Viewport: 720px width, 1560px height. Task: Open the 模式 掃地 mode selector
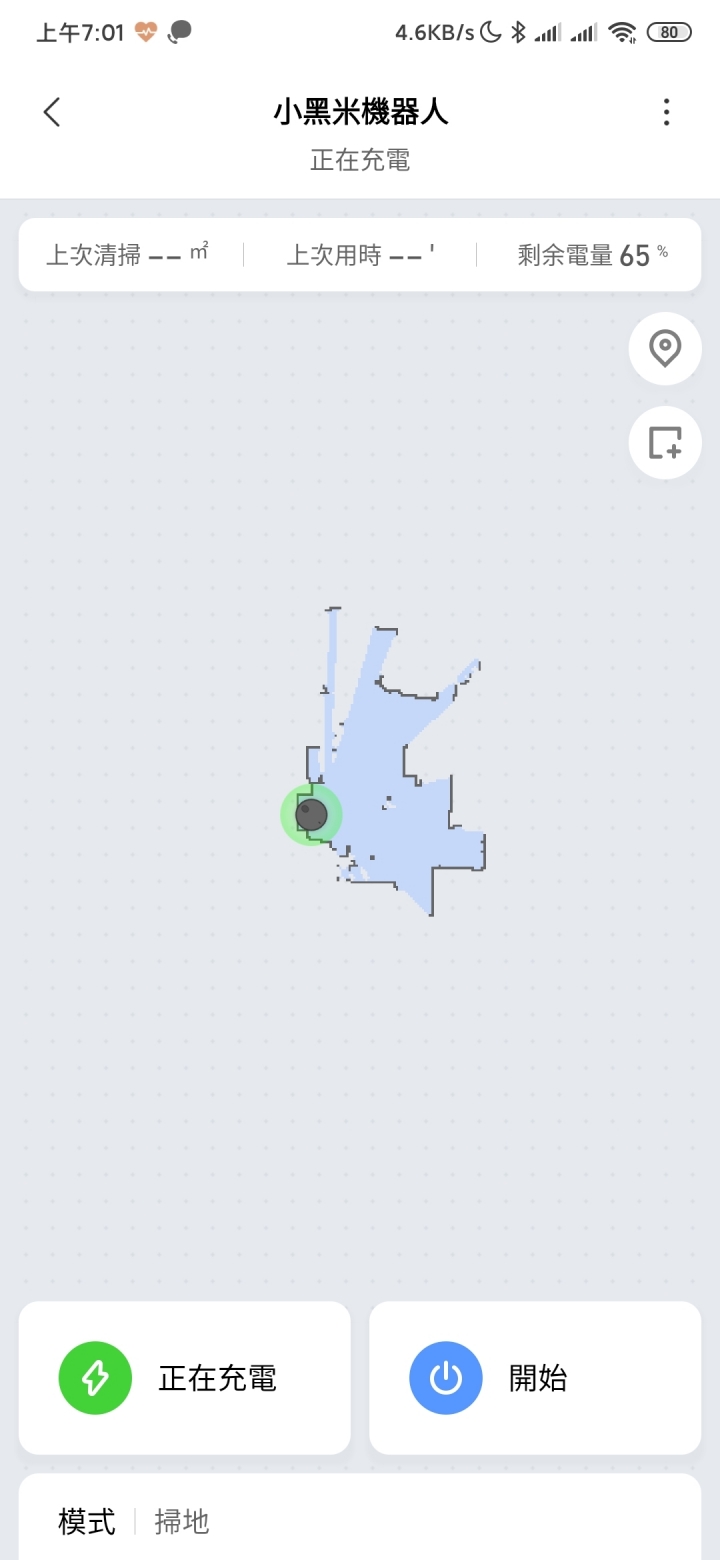click(360, 1521)
